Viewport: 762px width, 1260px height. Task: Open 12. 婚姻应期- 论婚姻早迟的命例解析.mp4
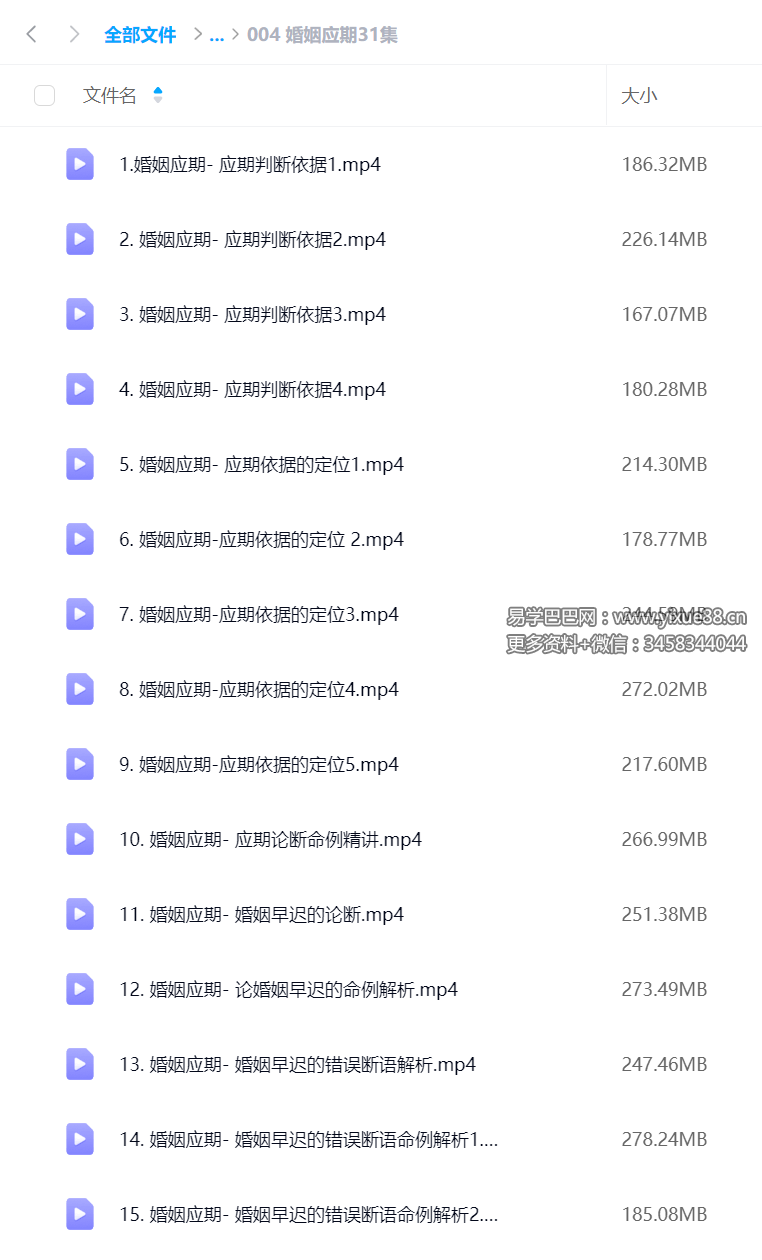[288, 989]
